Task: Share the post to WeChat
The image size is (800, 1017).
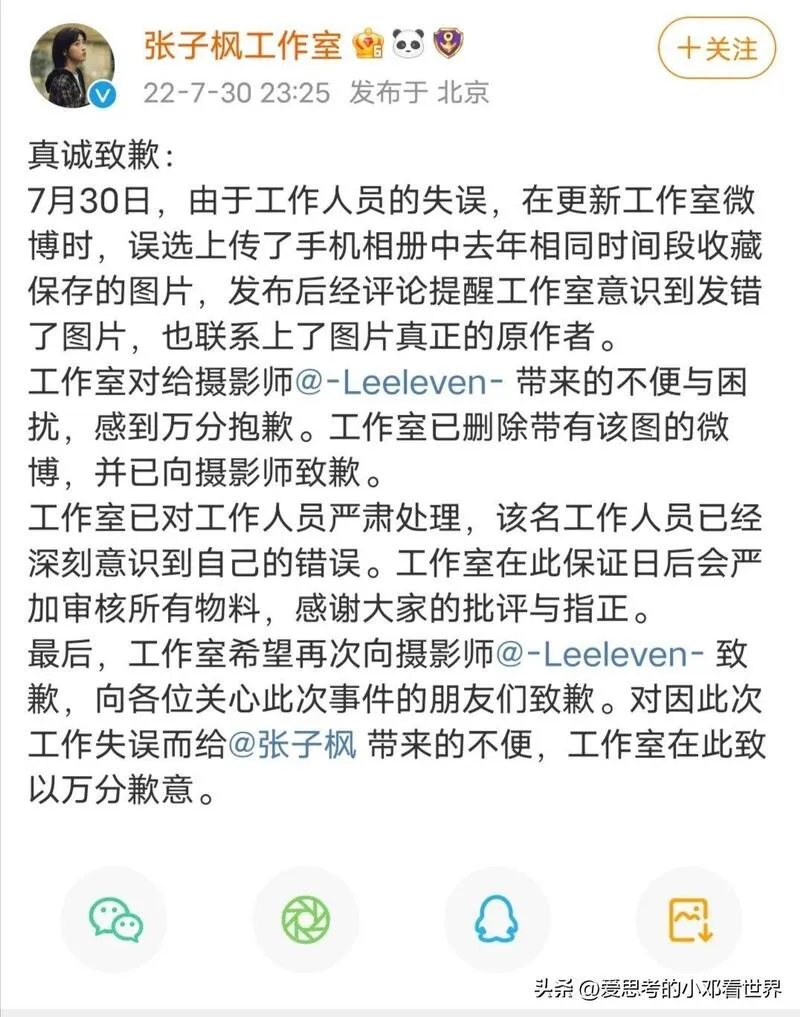Action: click(115, 919)
